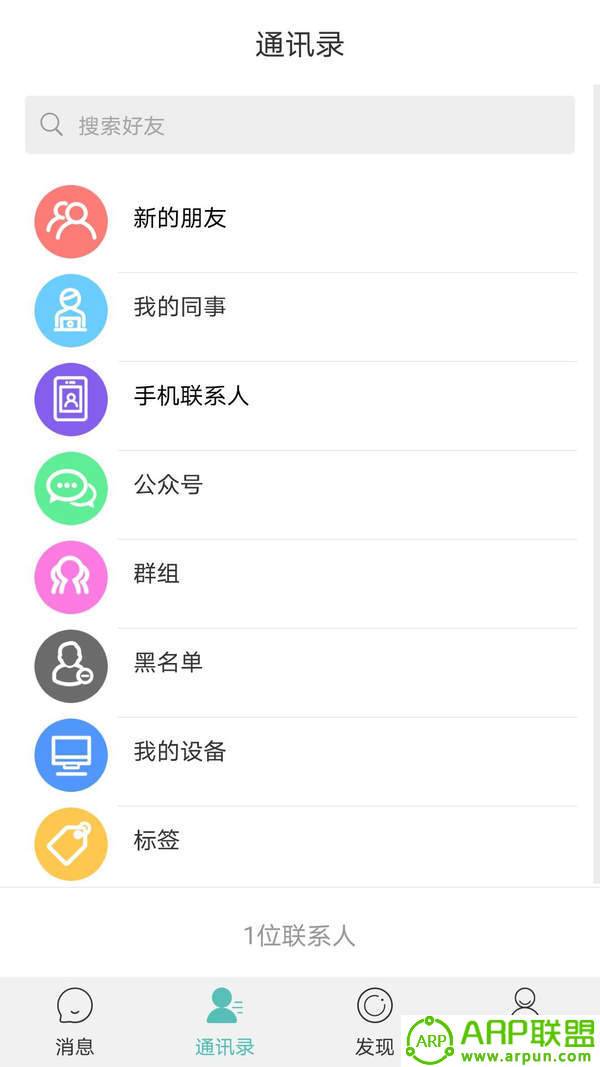Switch to the 消息 tab
This screenshot has width=600, height=1067.
tap(75, 1022)
